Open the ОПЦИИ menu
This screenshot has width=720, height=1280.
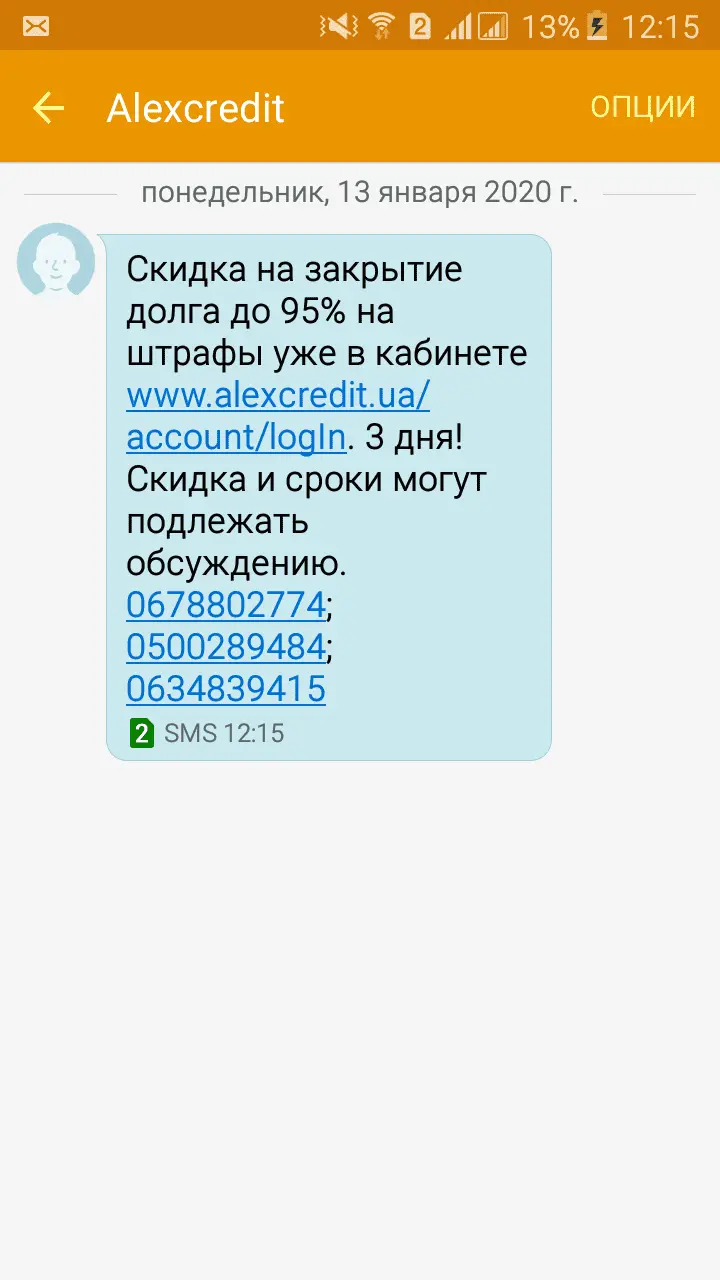(642, 108)
